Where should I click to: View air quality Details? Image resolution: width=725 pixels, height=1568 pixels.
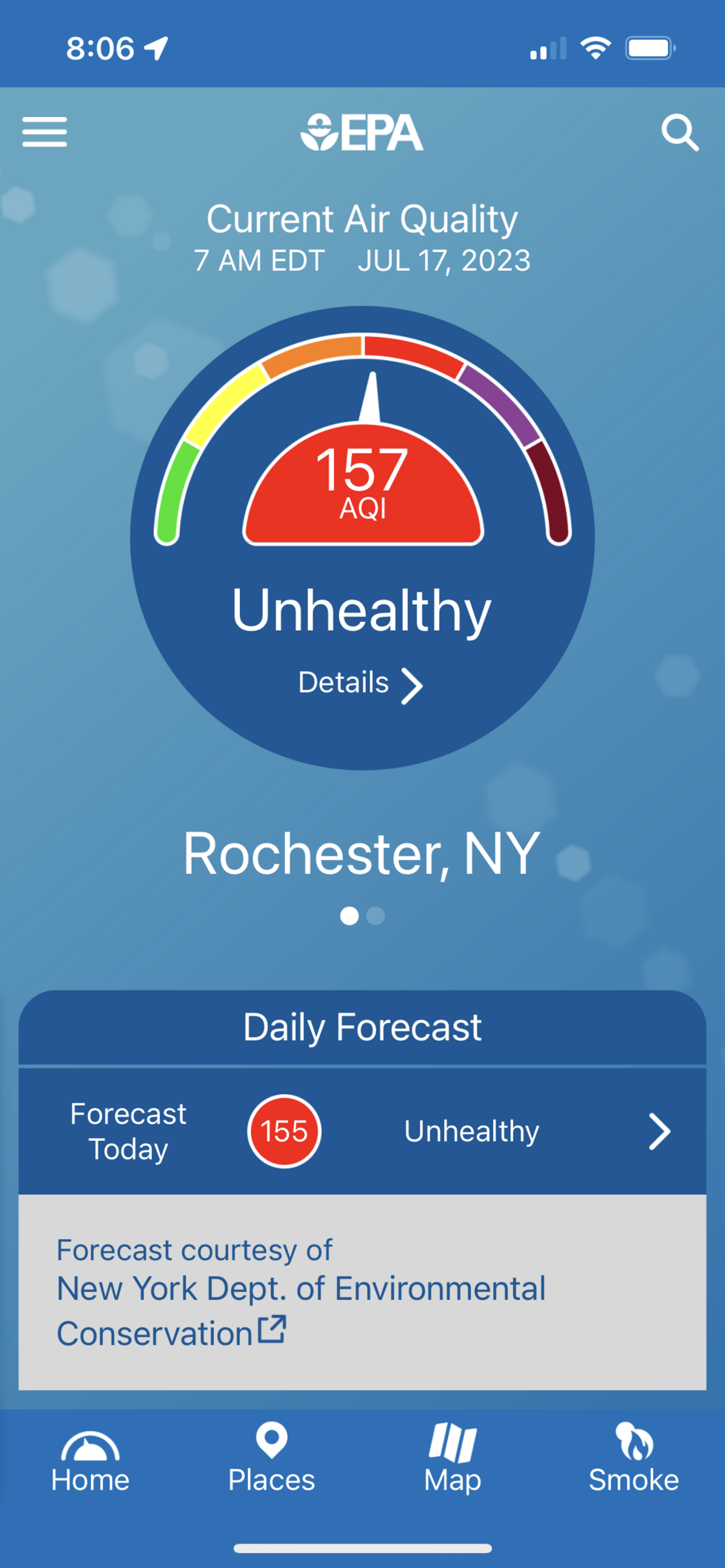tap(361, 684)
